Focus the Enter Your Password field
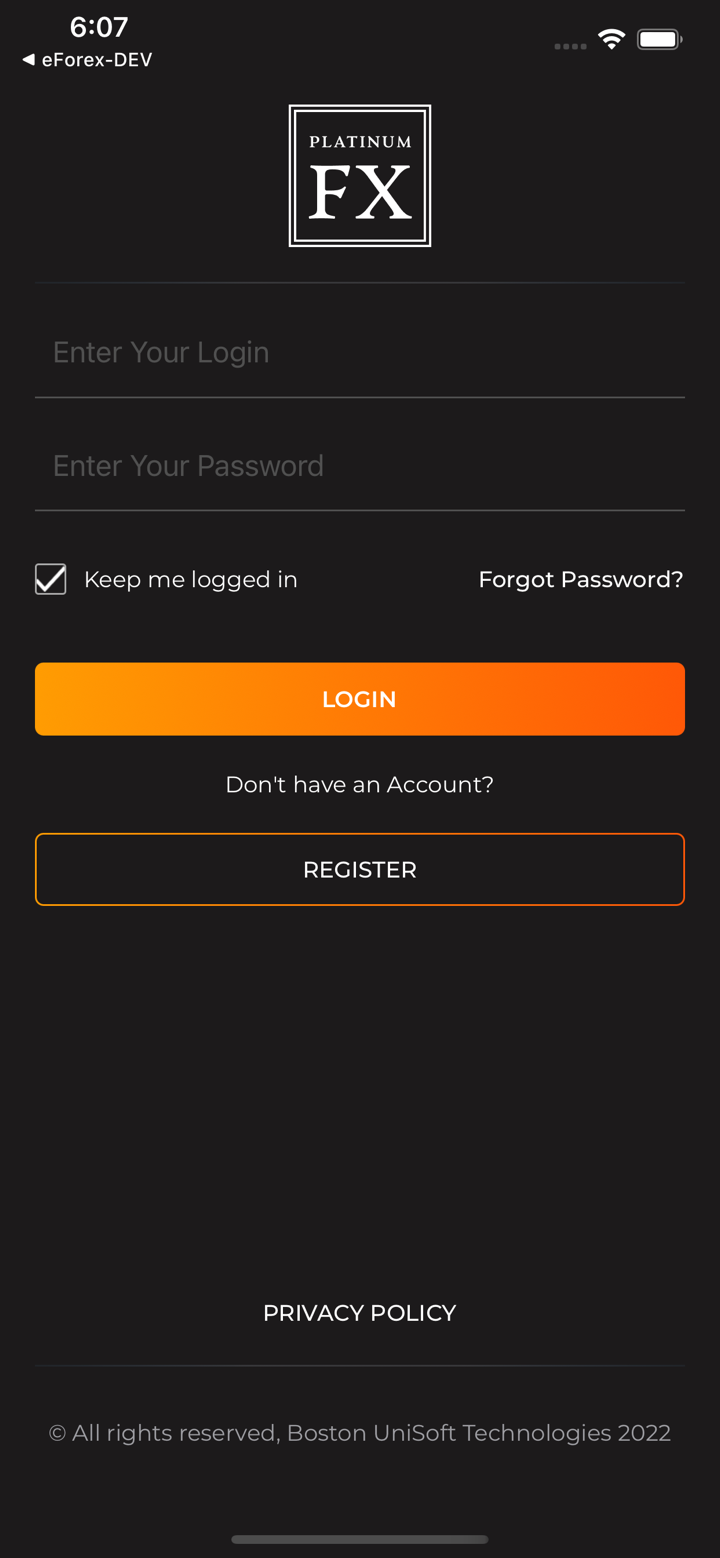 360,466
